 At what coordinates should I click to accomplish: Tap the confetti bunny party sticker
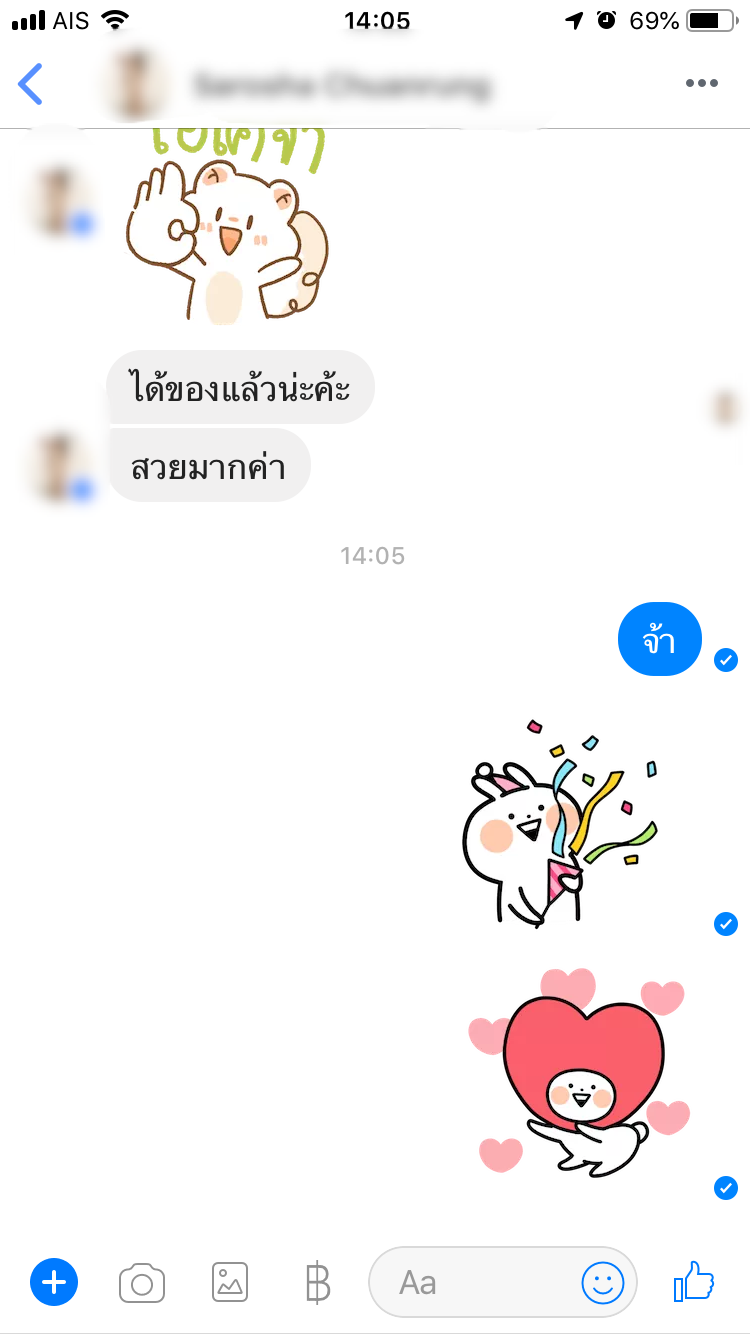(560, 825)
